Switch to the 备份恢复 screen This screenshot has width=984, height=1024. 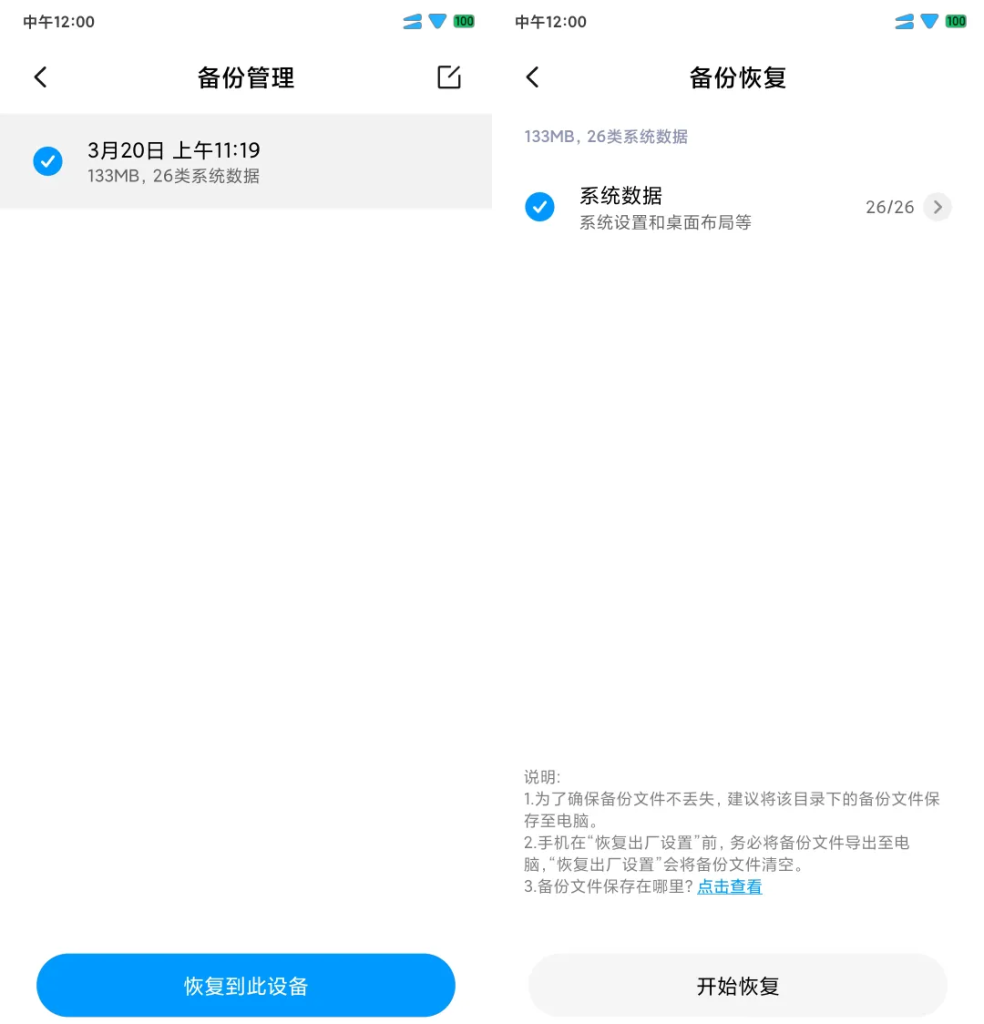click(x=738, y=77)
